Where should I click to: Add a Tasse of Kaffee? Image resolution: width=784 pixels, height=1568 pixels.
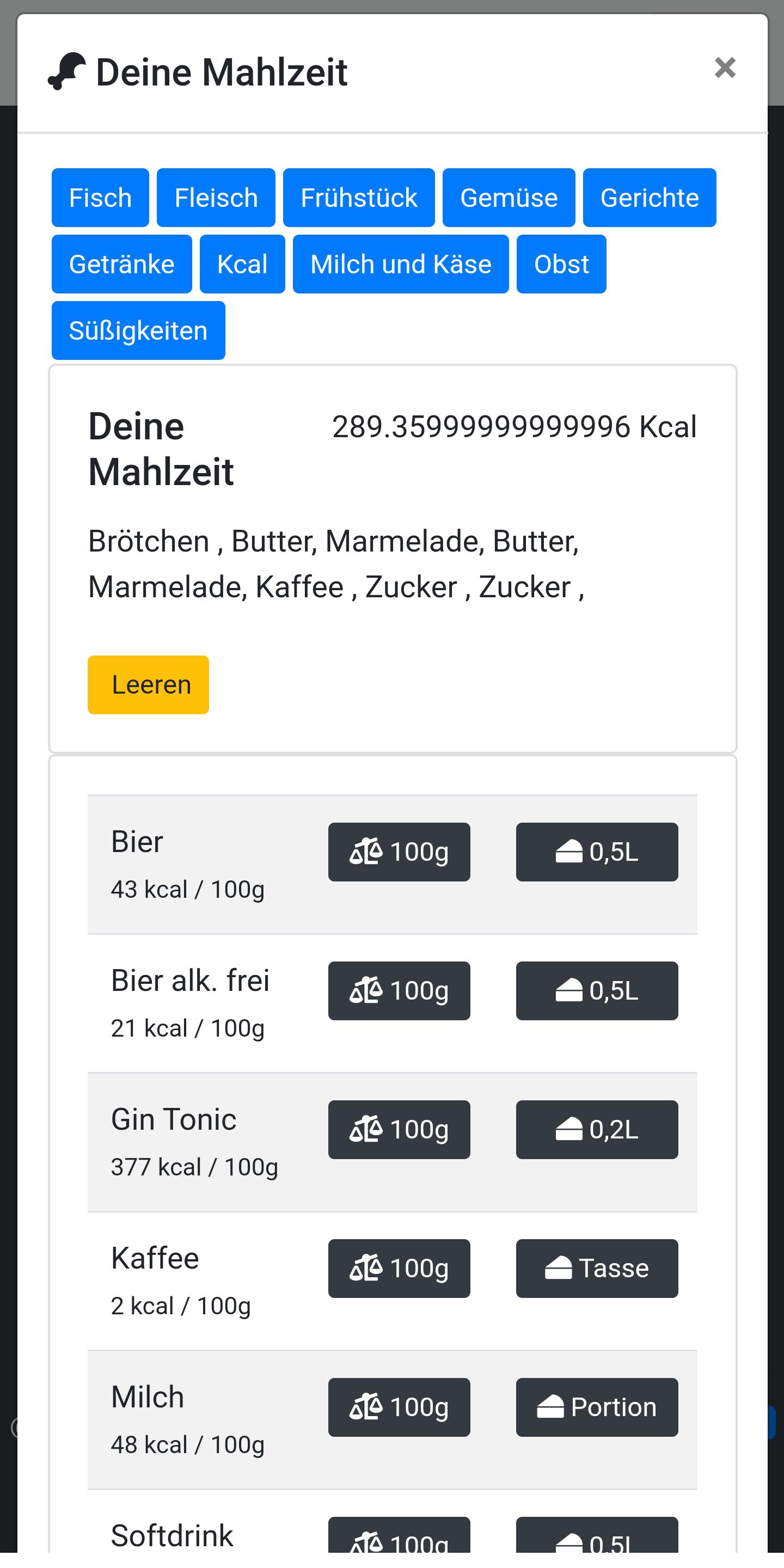click(x=597, y=1269)
